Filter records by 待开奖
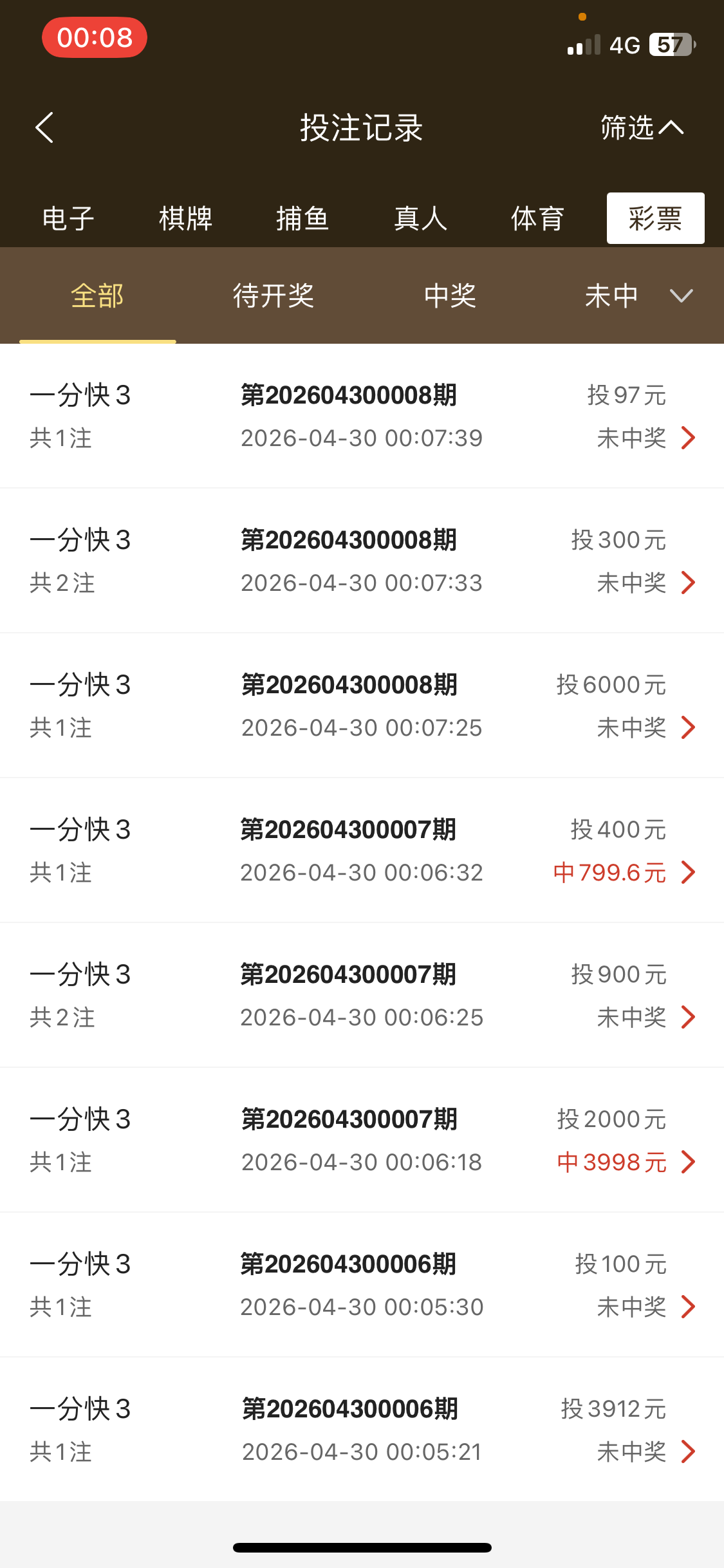The image size is (724, 1568). pos(274,296)
